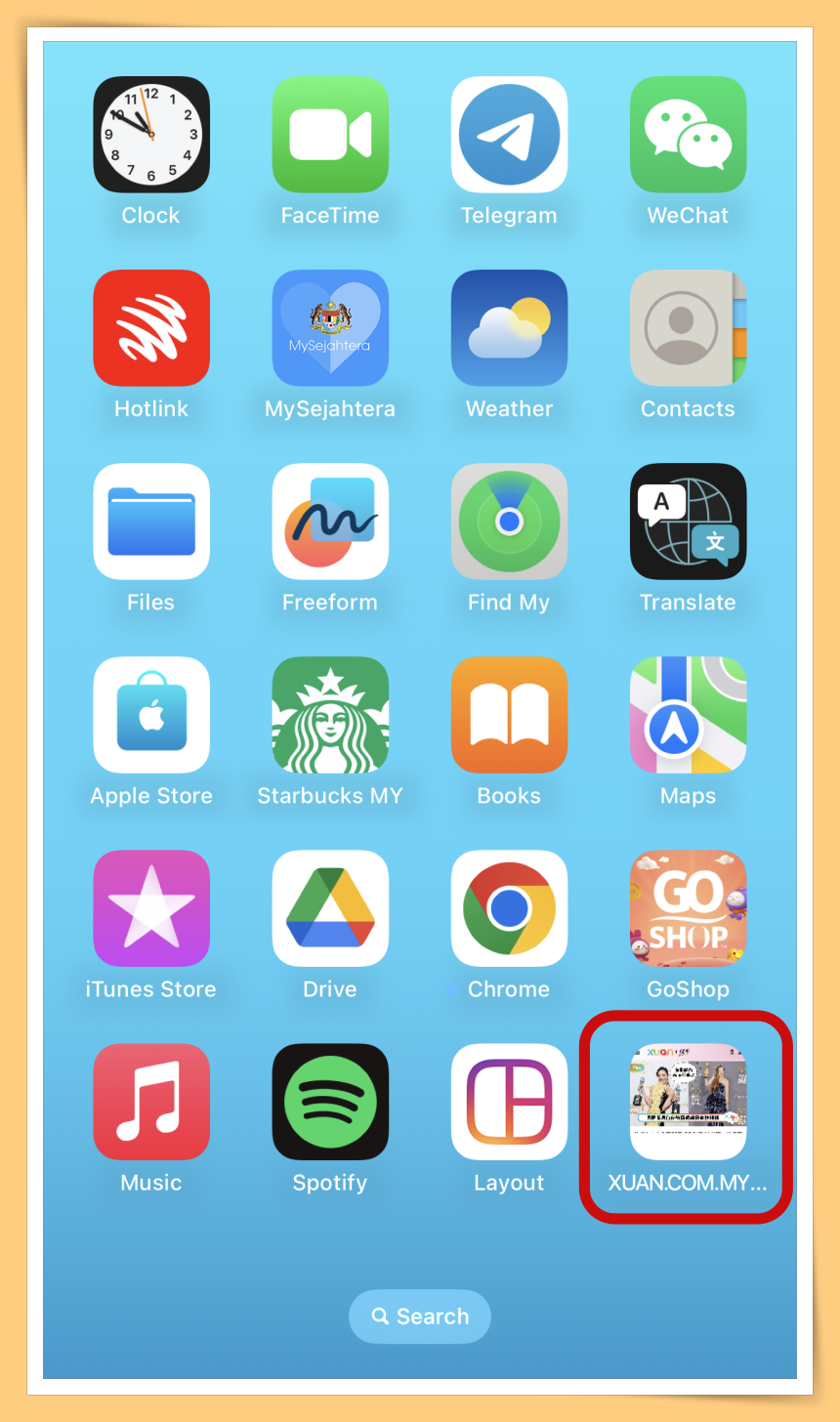Launch the Hotlink app
840x1422 pixels.
coord(151,328)
